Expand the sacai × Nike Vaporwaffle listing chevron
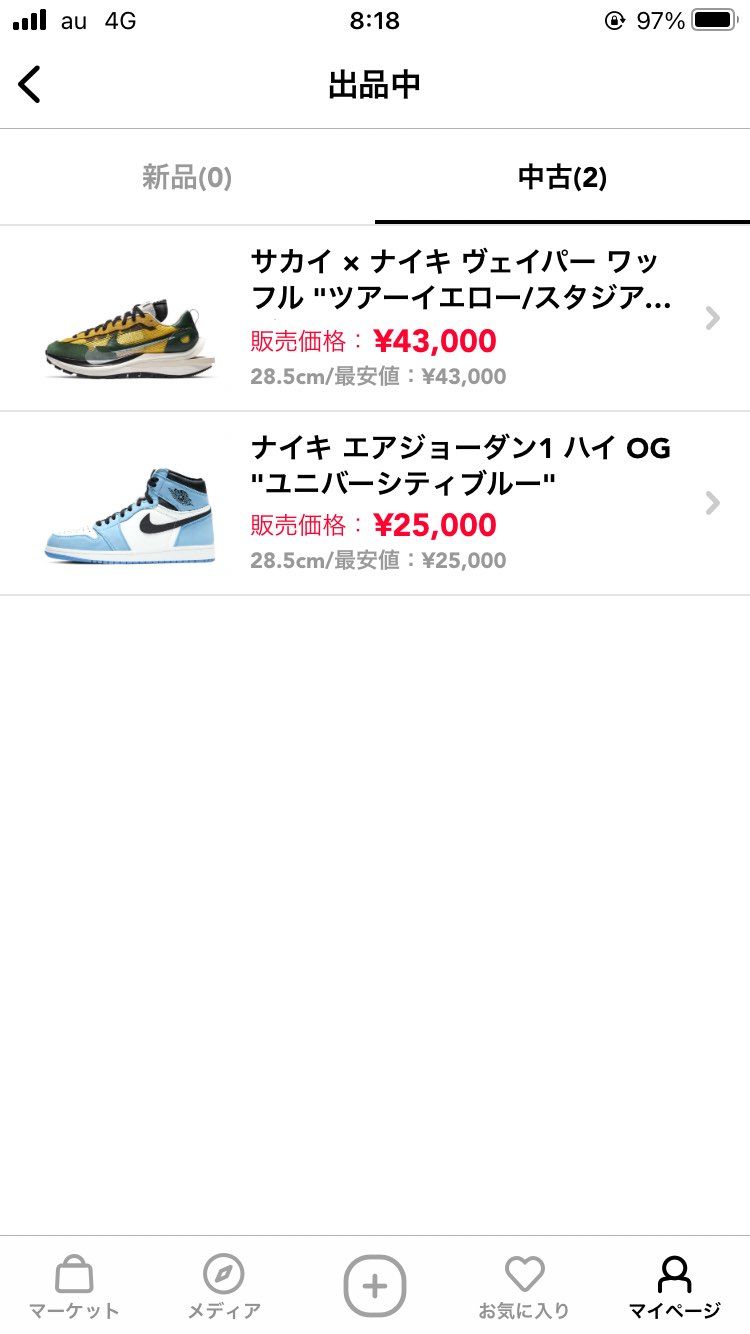Viewport: 750px width, 1334px height. (712, 318)
